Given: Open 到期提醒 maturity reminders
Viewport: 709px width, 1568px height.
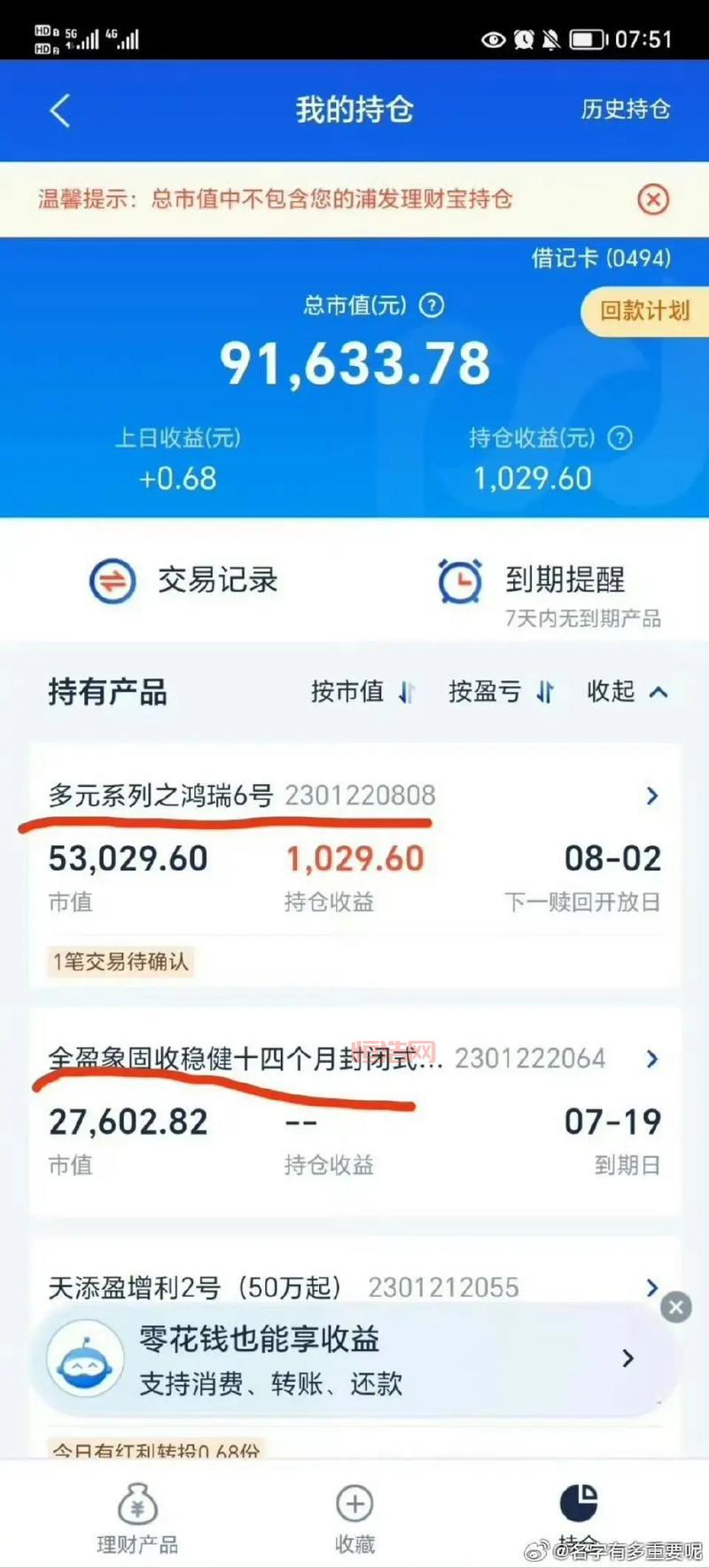Looking at the screenshot, I should [549, 582].
